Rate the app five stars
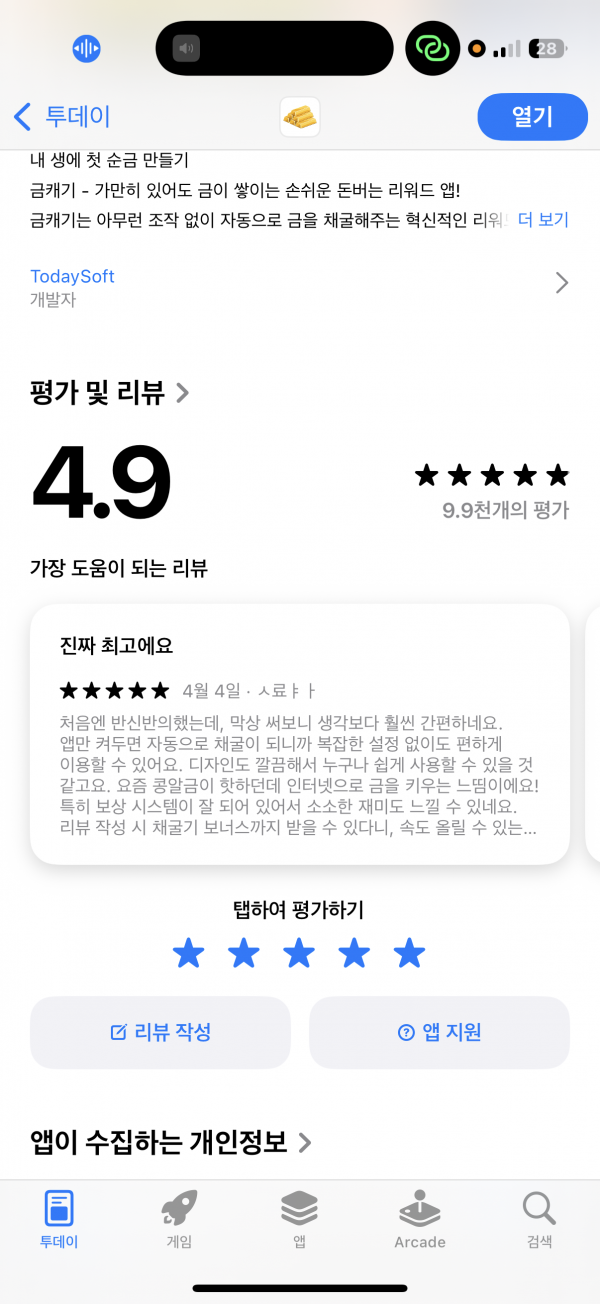600x1304 pixels. point(409,954)
